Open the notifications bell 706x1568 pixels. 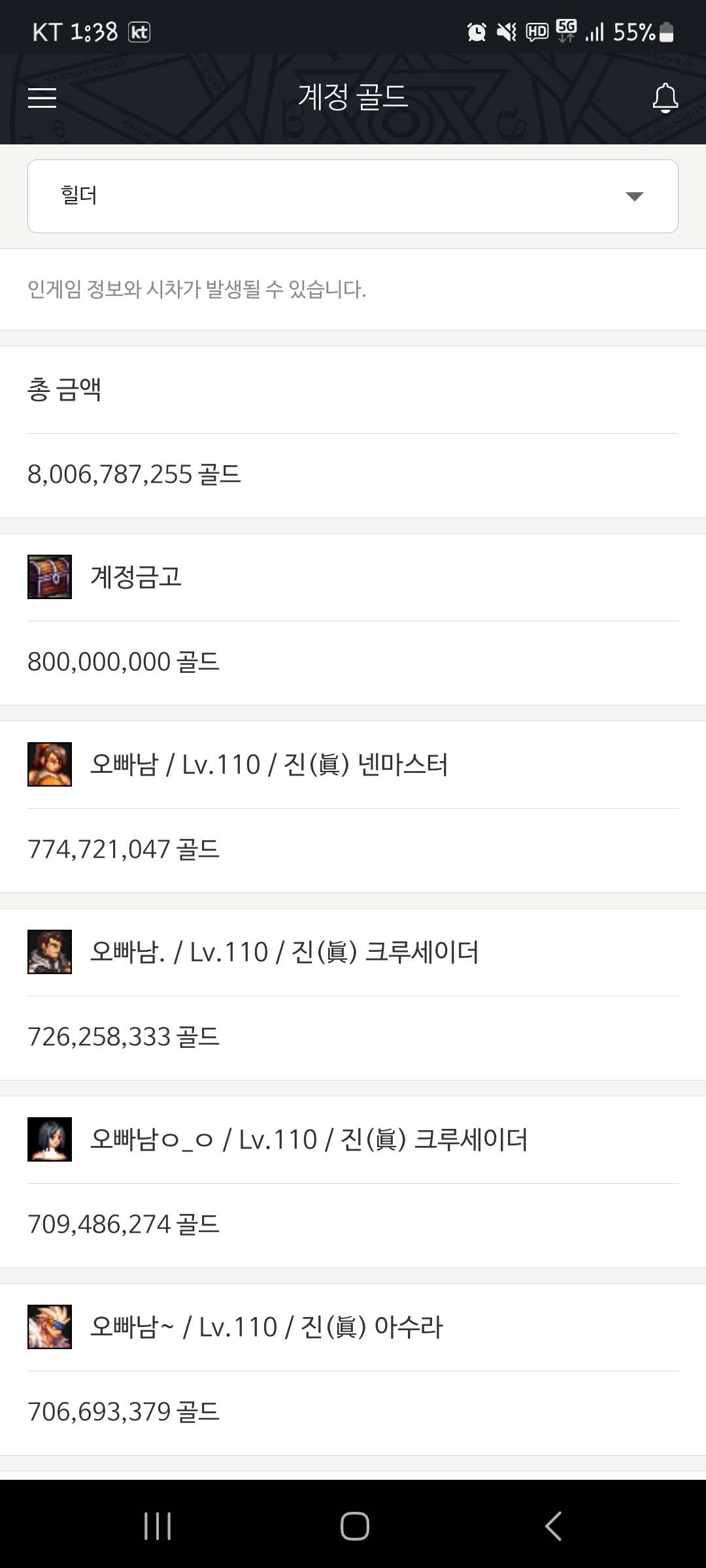coord(665,98)
